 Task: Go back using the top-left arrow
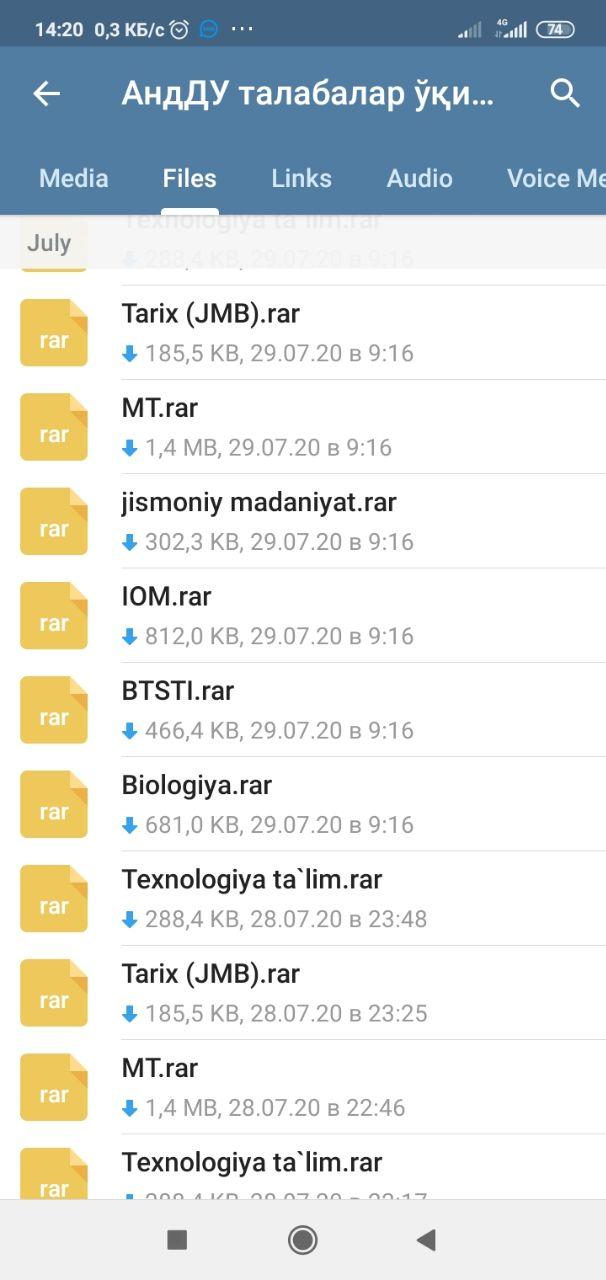[46, 94]
